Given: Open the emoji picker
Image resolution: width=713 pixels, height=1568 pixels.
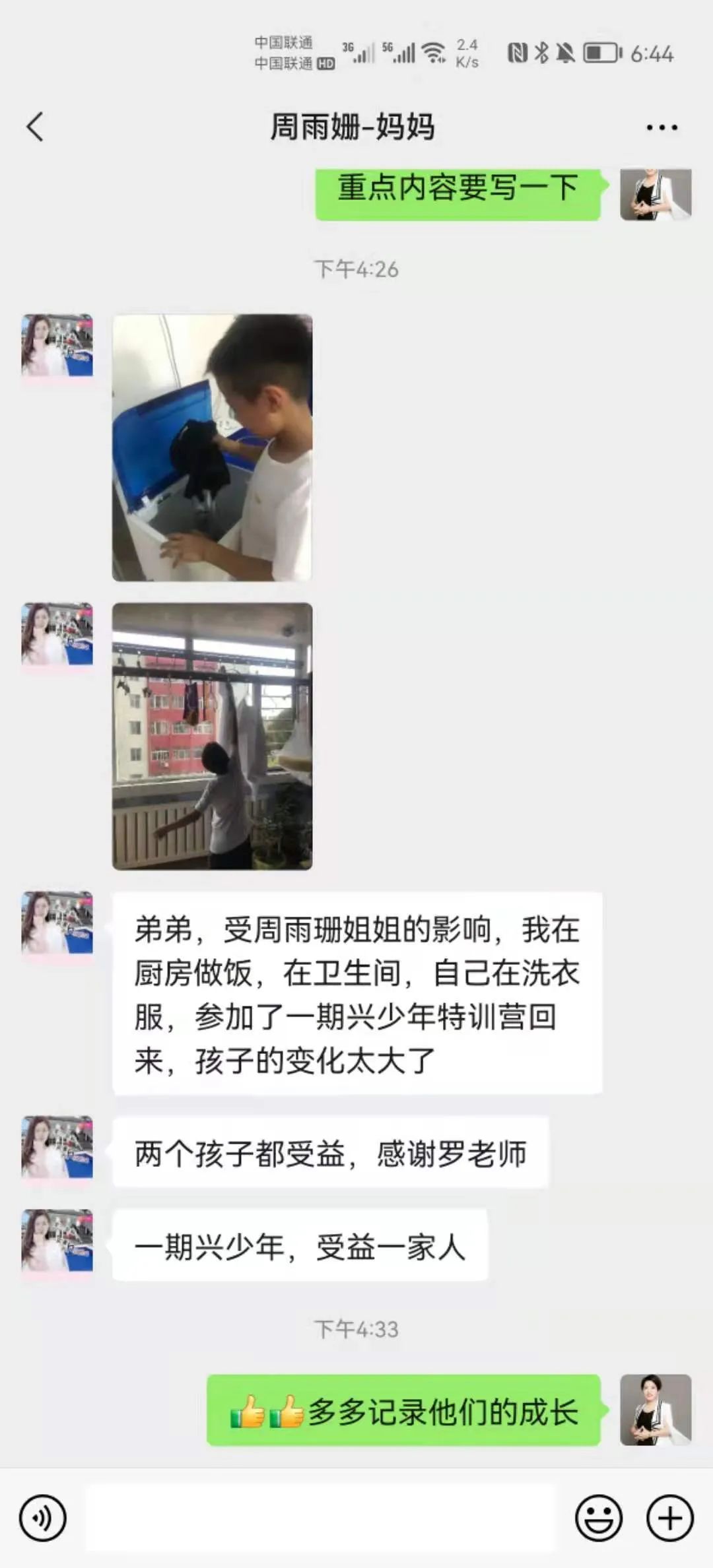Looking at the screenshot, I should pos(599,1518).
